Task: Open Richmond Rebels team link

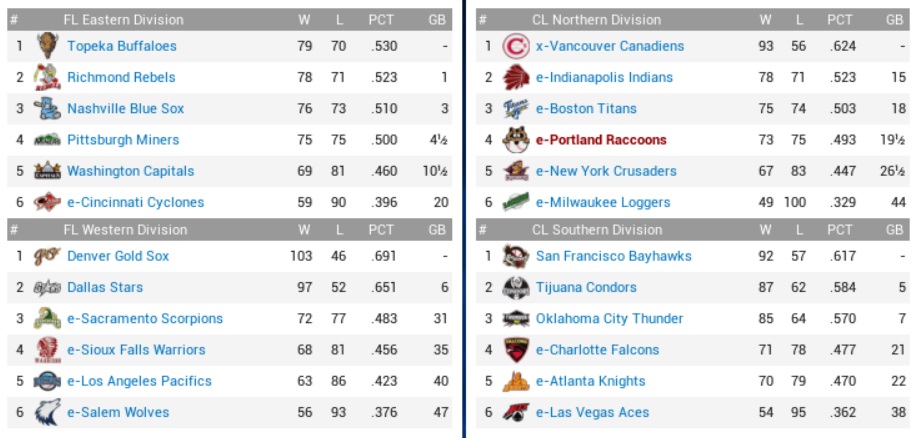Action: (x=120, y=77)
